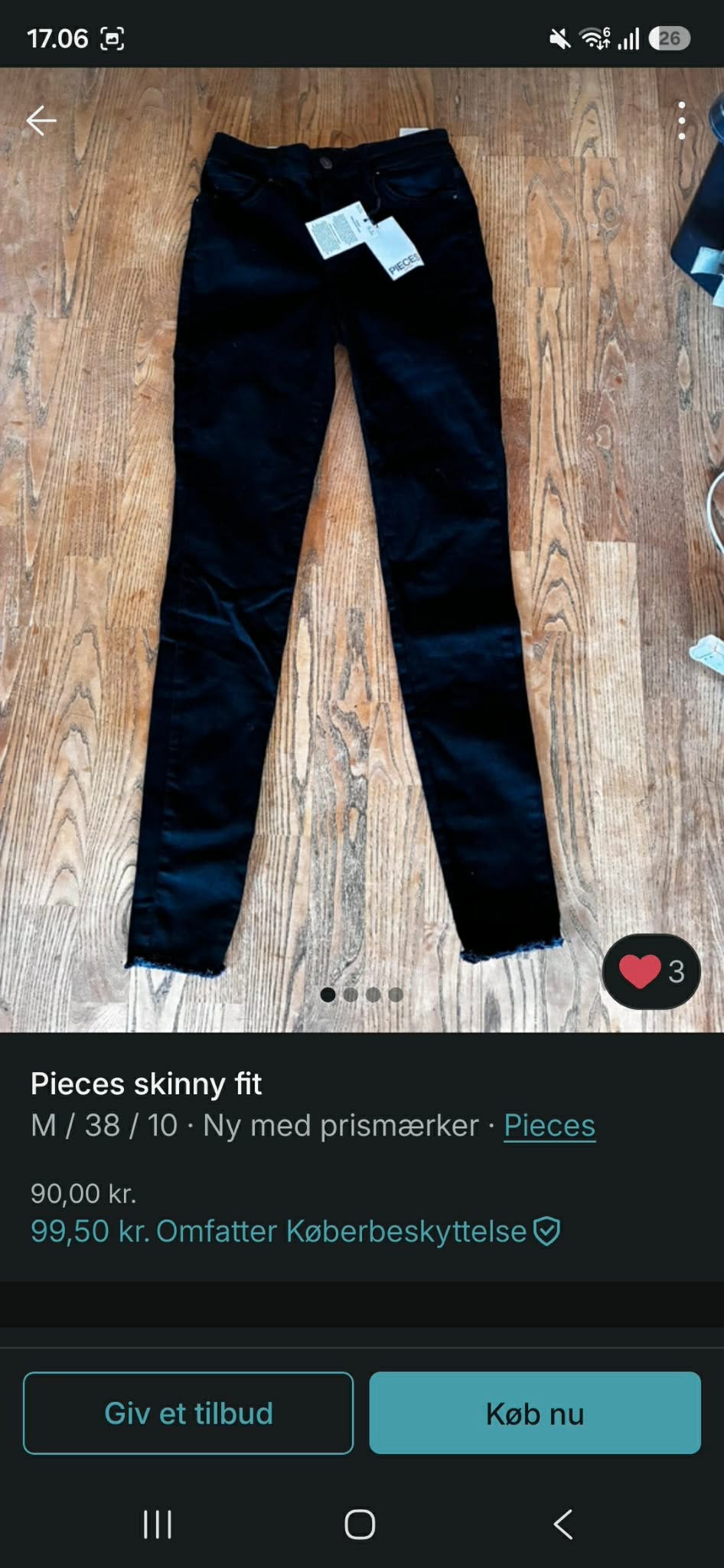
Task: View the Køberbeskyttelse price details
Action: pos(295,1231)
